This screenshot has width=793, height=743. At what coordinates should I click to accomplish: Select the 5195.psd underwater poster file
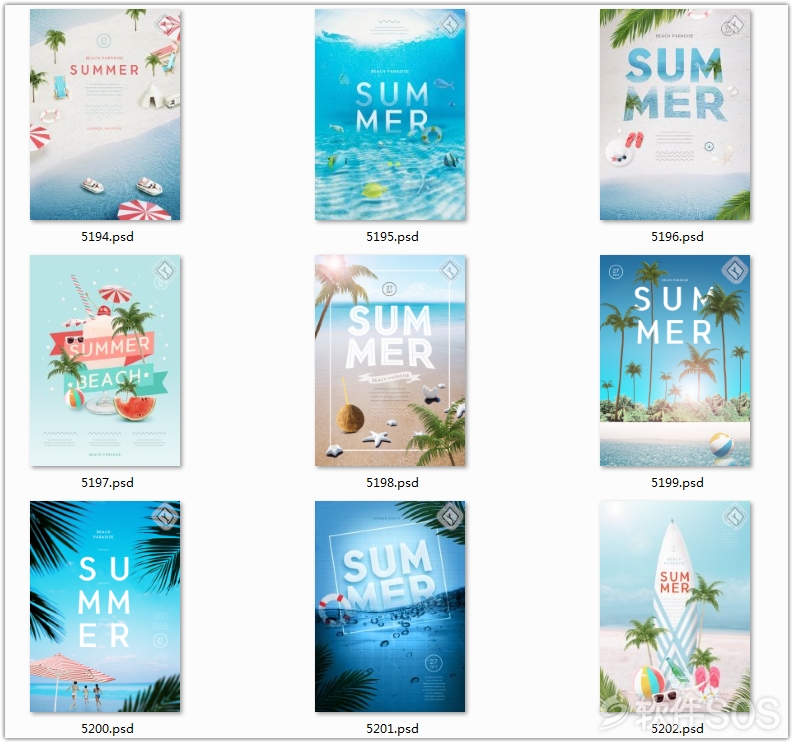coord(390,115)
